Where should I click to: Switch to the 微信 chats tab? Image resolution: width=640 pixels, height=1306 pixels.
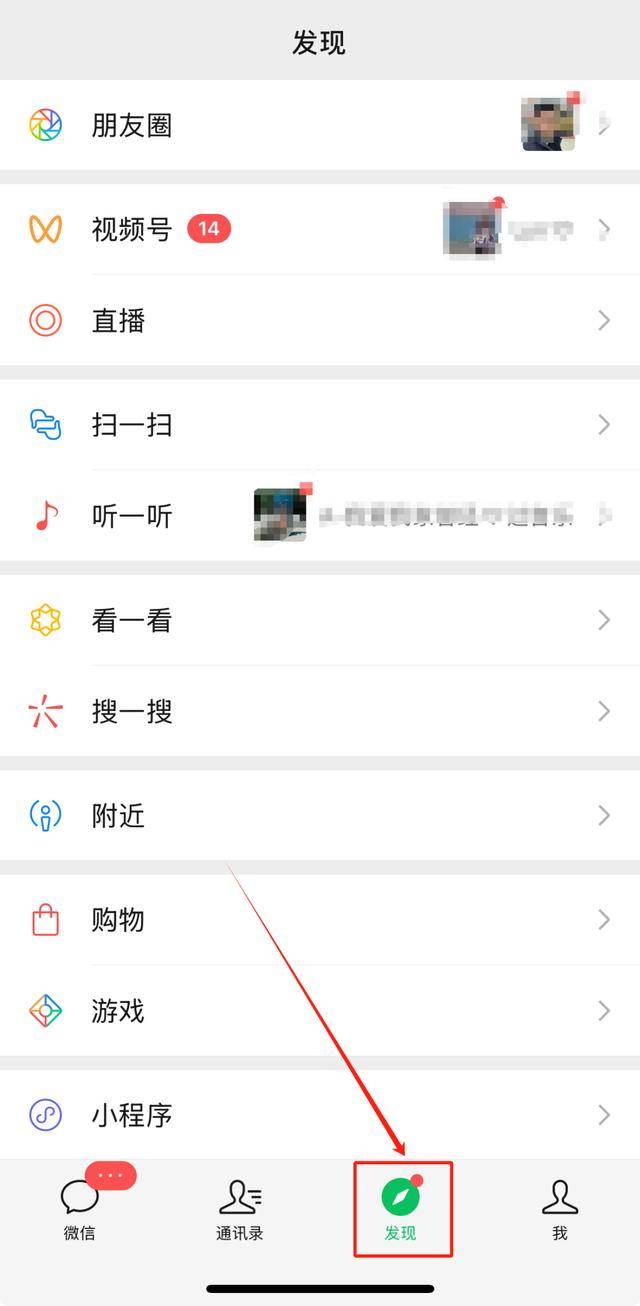pos(80,1208)
